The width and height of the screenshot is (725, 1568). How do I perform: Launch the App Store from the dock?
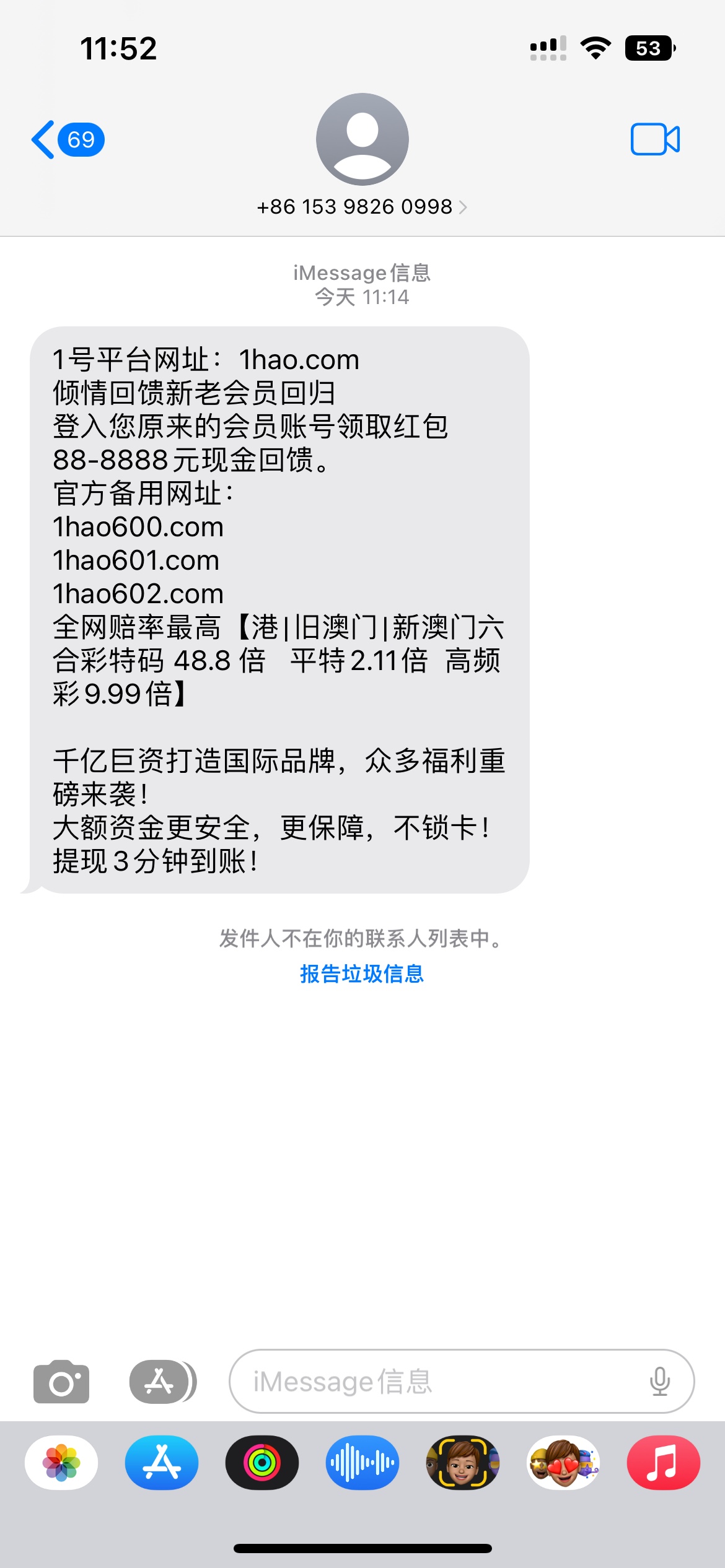(x=160, y=1462)
